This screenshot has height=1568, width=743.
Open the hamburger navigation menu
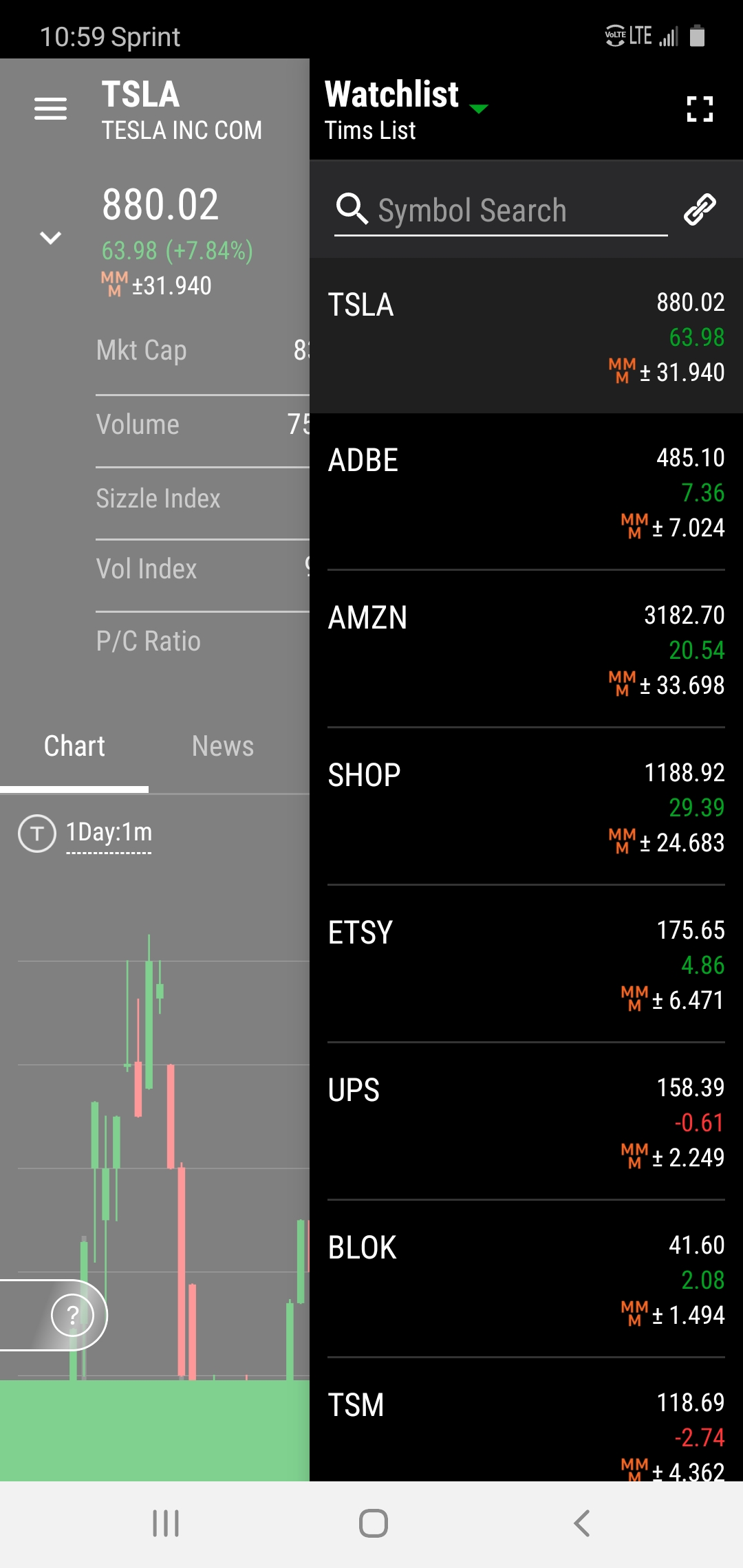[49, 108]
